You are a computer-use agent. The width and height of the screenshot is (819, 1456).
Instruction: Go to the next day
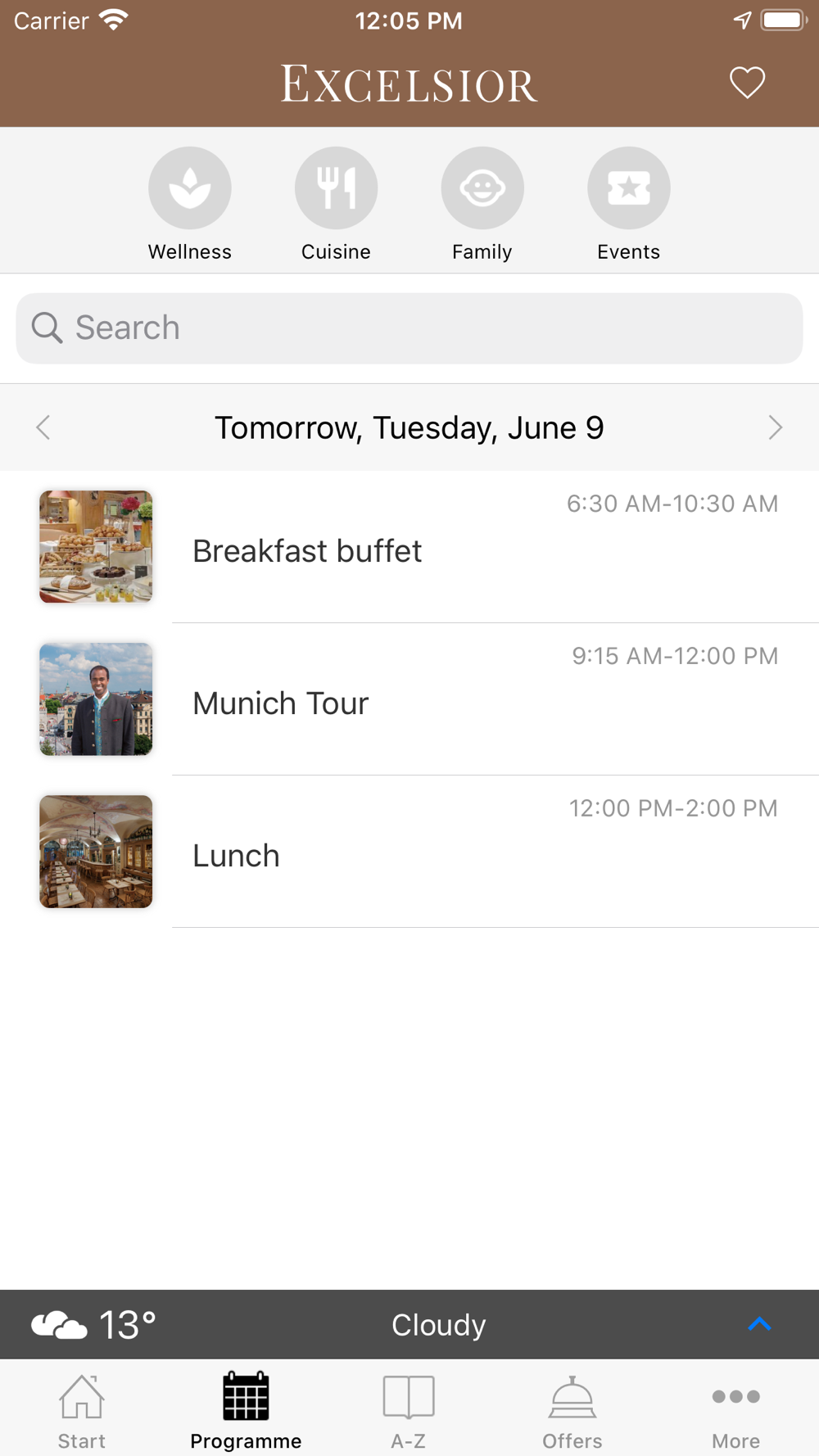[x=775, y=427]
